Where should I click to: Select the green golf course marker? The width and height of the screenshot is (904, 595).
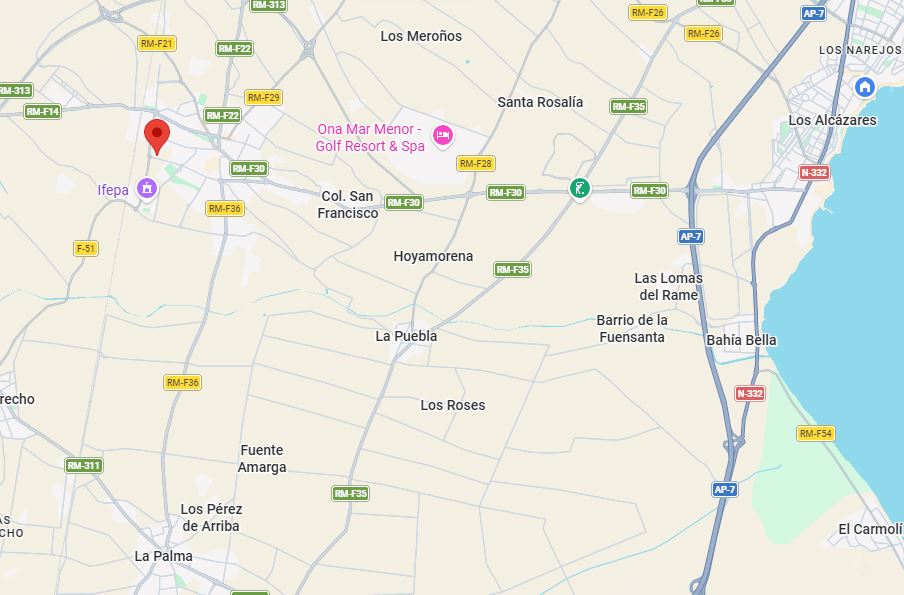579,188
